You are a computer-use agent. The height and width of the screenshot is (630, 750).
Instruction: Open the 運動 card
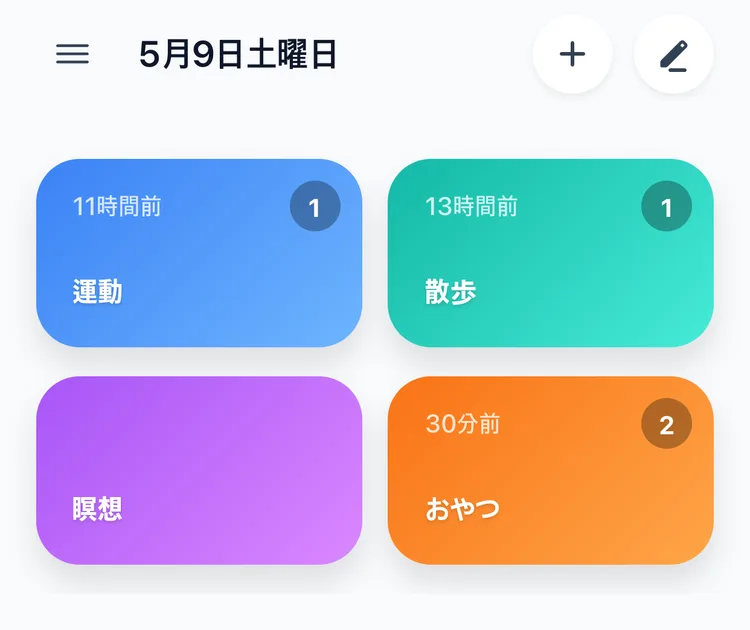pyautogui.click(x=199, y=253)
